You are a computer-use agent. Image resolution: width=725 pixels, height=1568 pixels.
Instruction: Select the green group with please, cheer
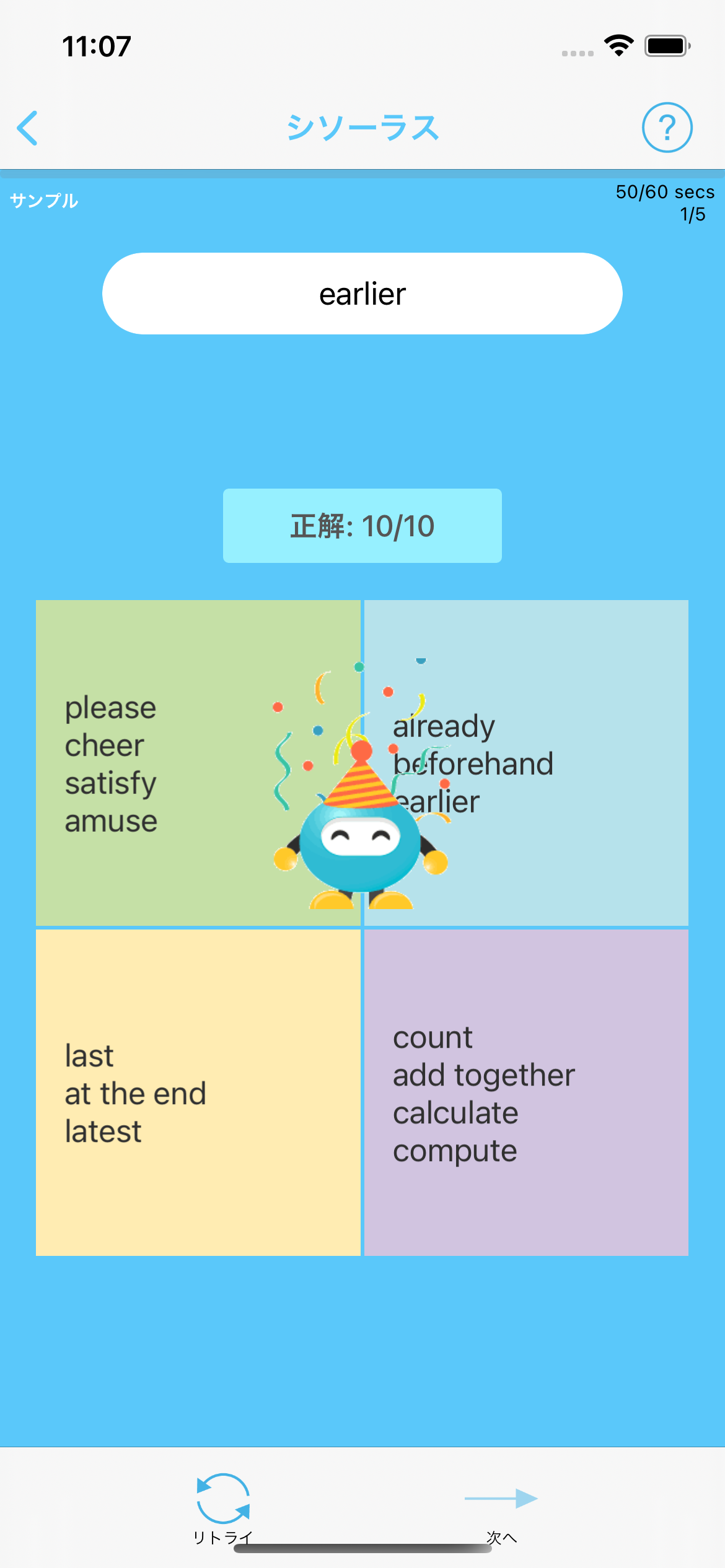(x=155, y=763)
